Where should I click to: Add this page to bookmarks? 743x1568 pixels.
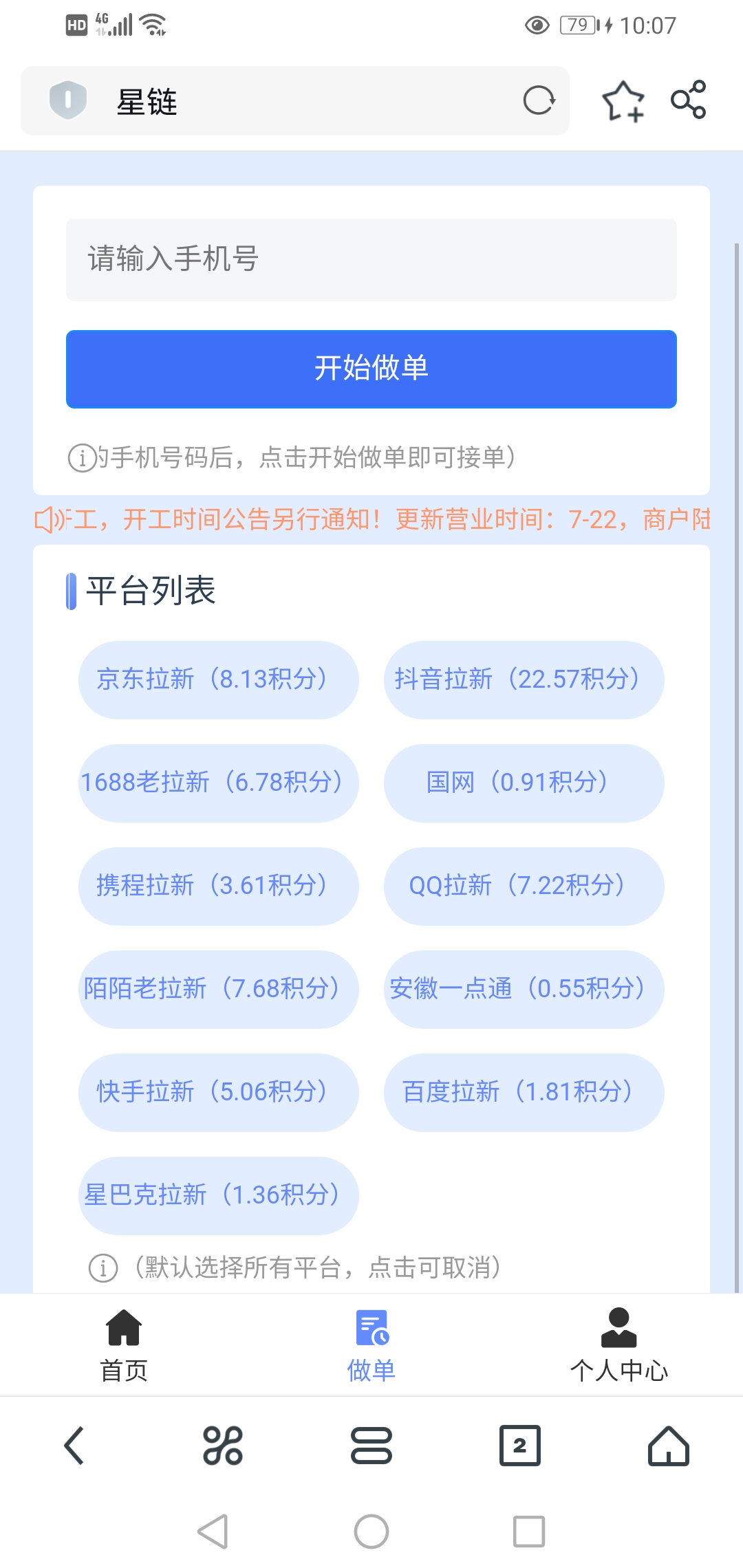pos(623,101)
